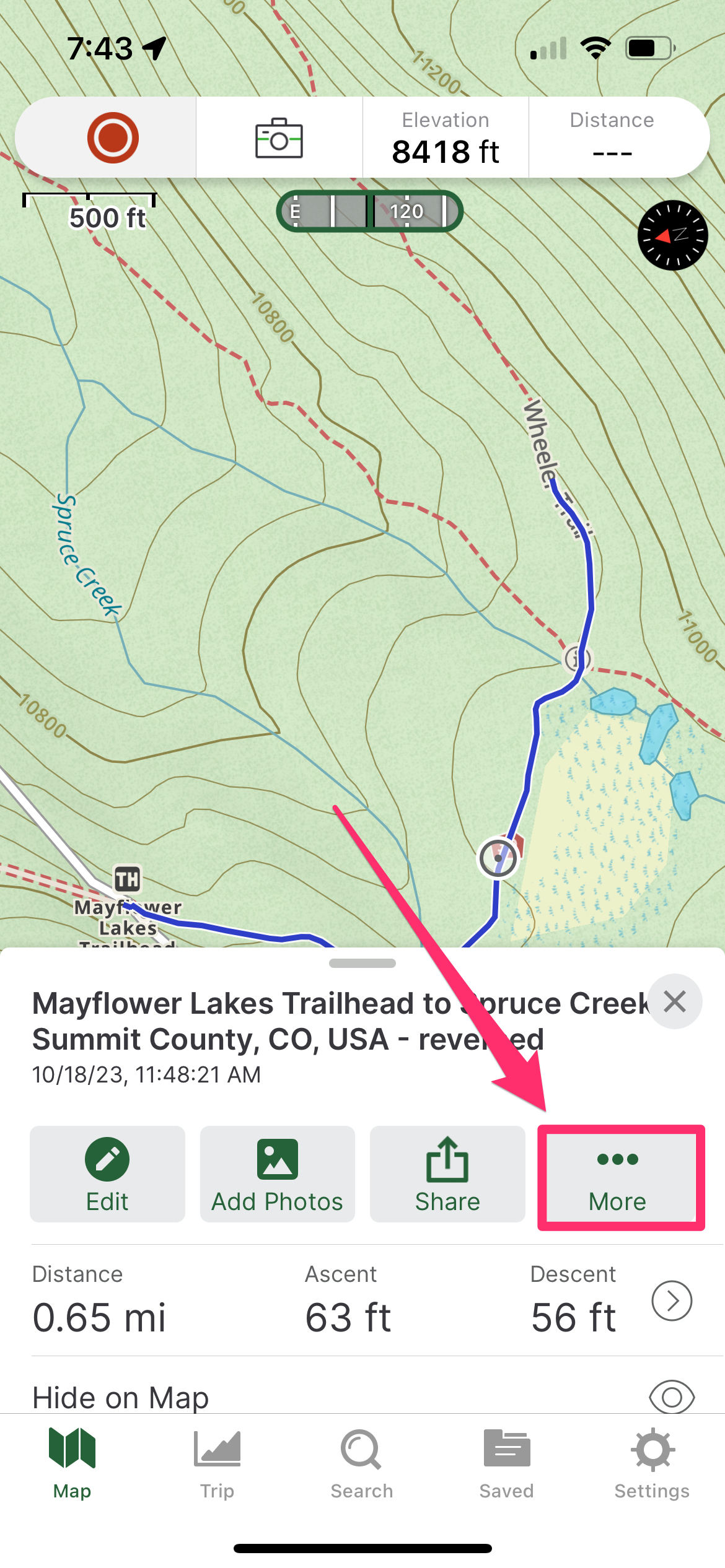Image resolution: width=725 pixels, height=1568 pixels.
Task: Tap the Mayflower Lakes Trailhead marker
Action: point(128,879)
